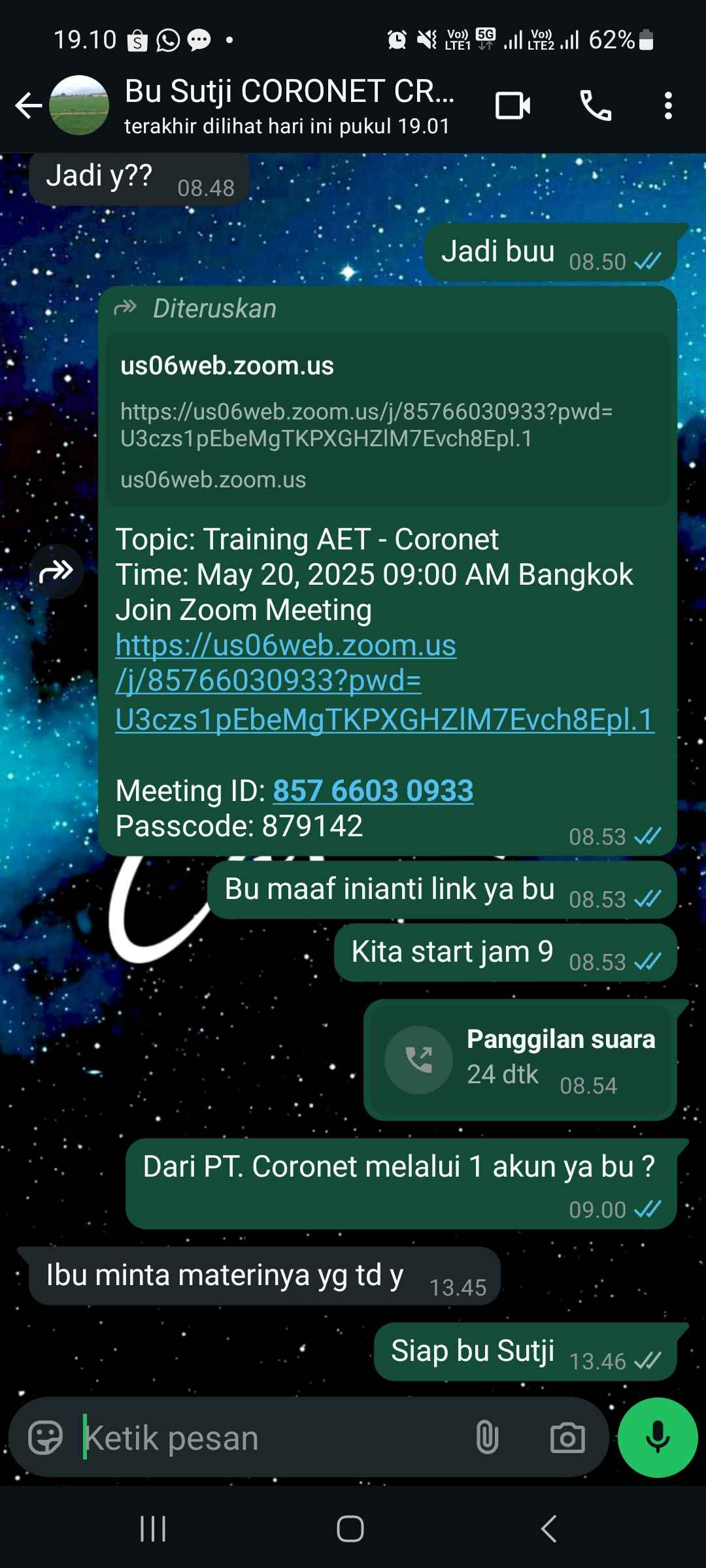The width and height of the screenshot is (706, 1568).
Task: Open the Zoom meeting URL in the message
Action: [384, 682]
